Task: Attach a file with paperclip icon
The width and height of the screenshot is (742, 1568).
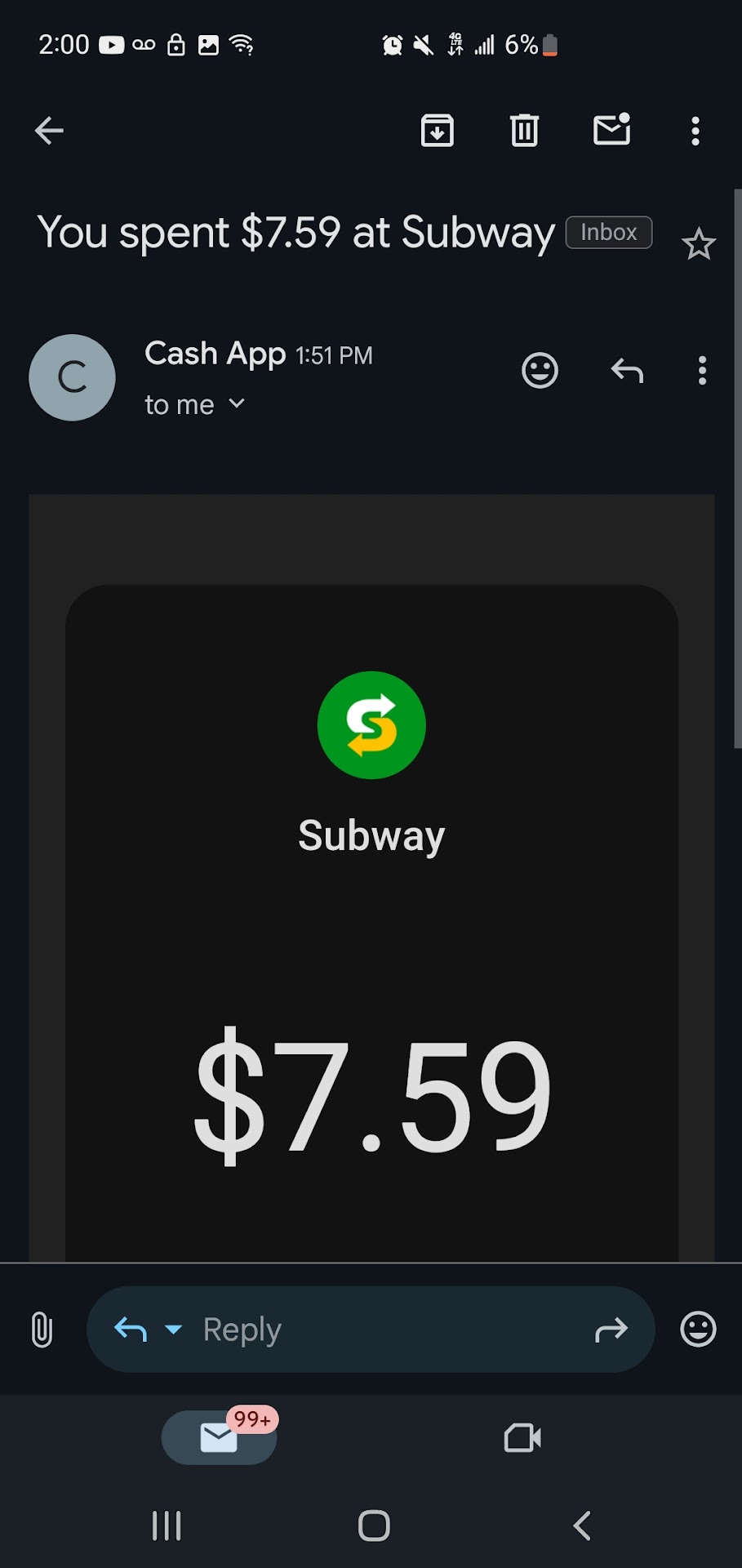Action: point(42,1330)
